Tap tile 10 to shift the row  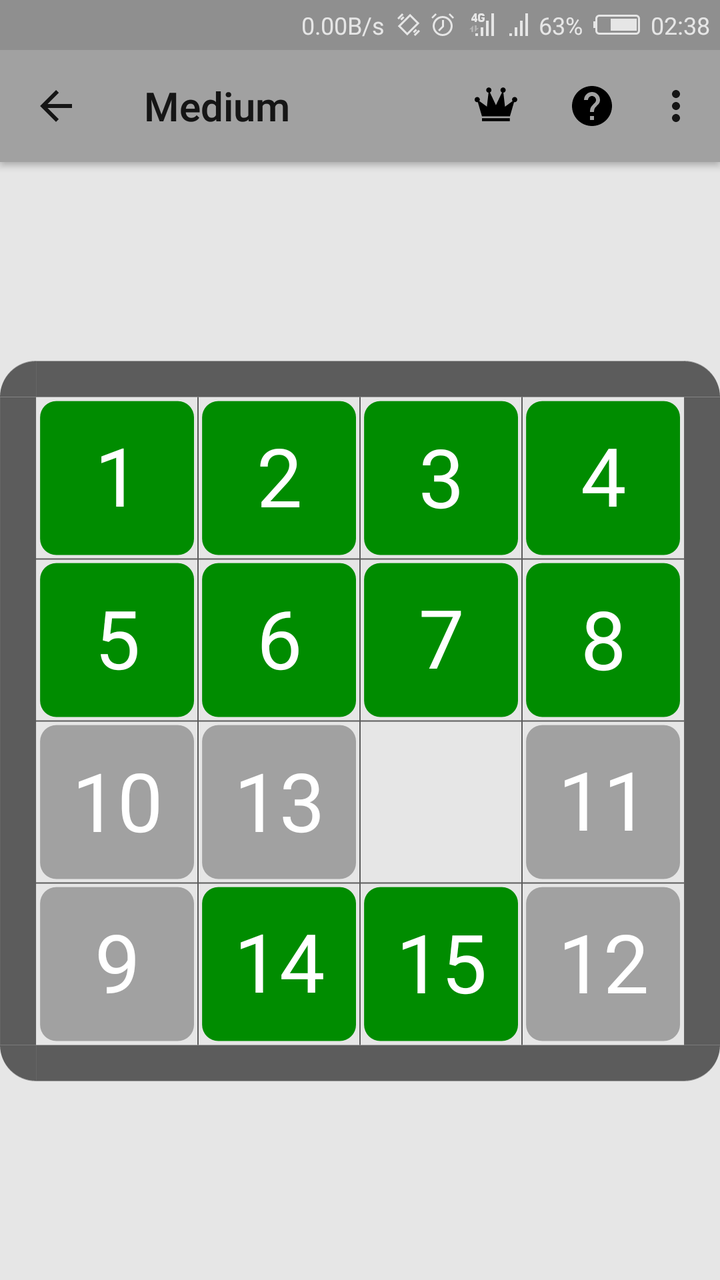click(x=117, y=802)
